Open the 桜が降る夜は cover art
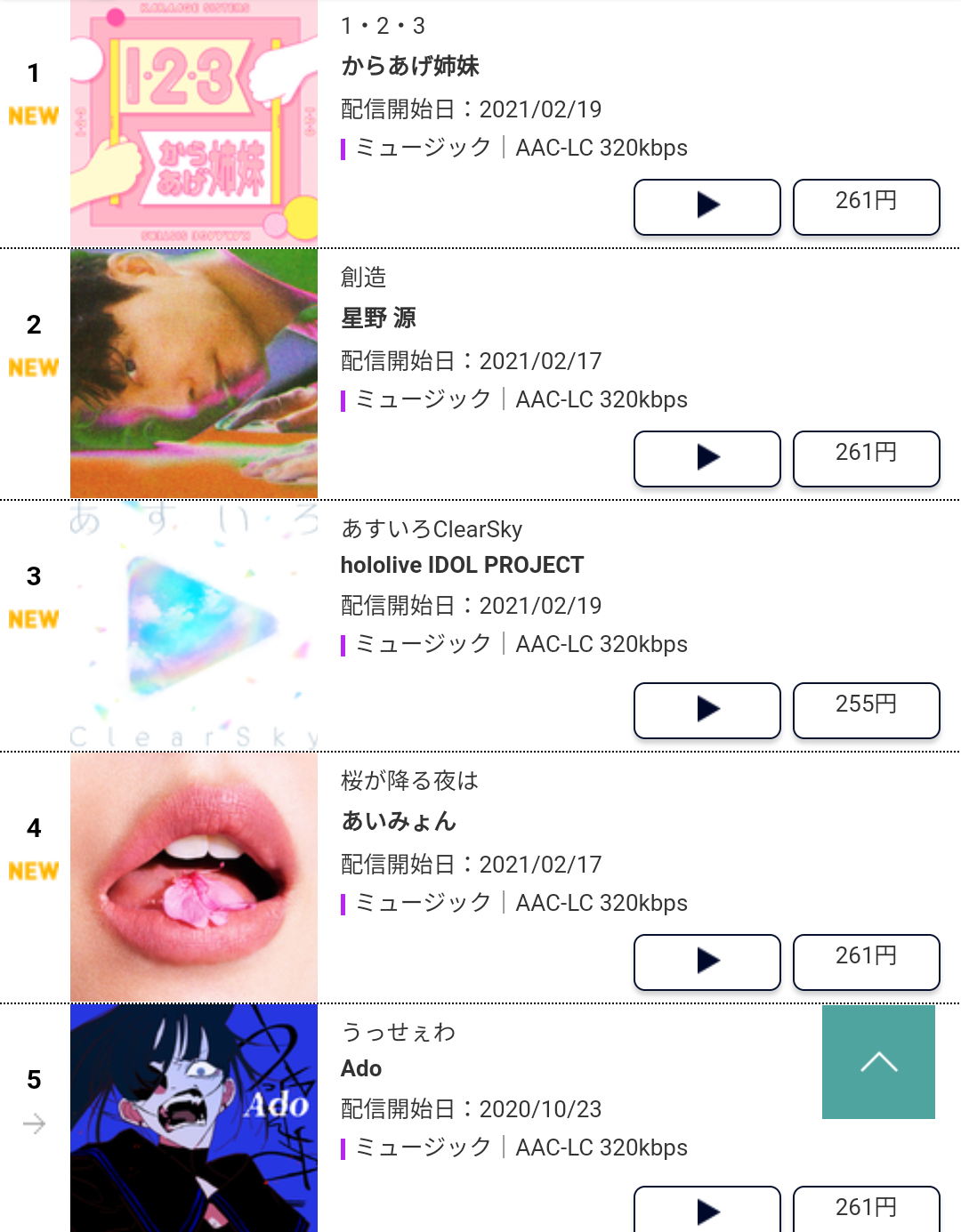961x1232 pixels. pos(194,877)
